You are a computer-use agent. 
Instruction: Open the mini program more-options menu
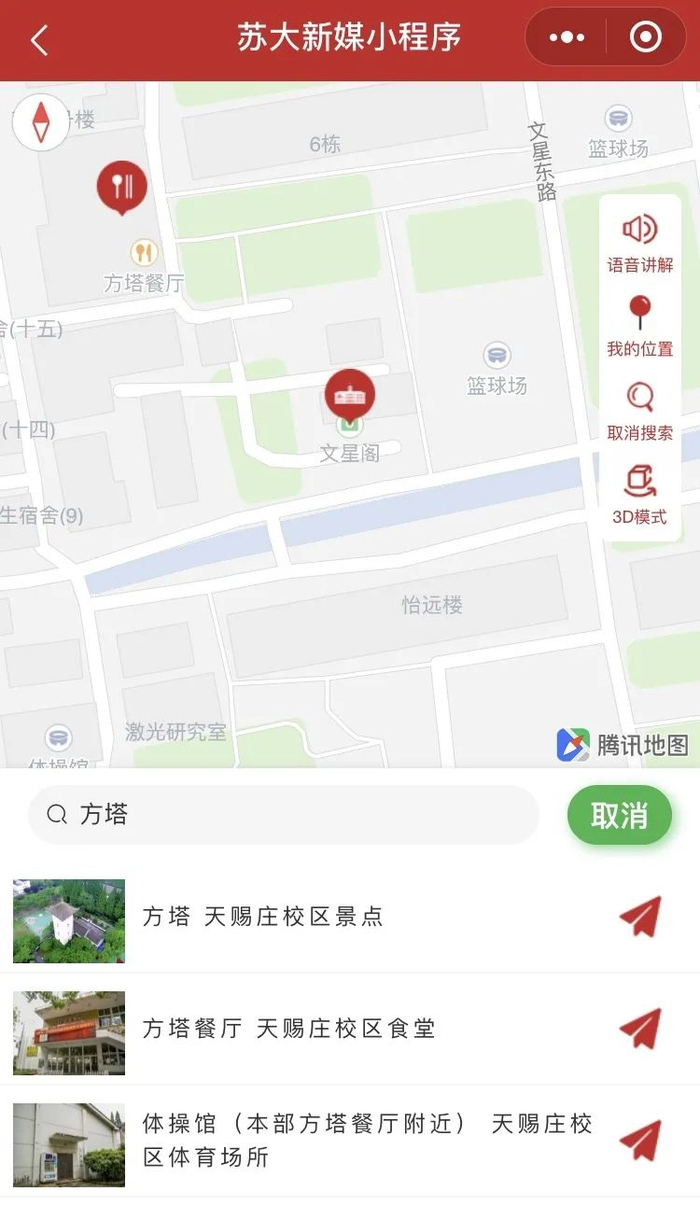coord(567,38)
